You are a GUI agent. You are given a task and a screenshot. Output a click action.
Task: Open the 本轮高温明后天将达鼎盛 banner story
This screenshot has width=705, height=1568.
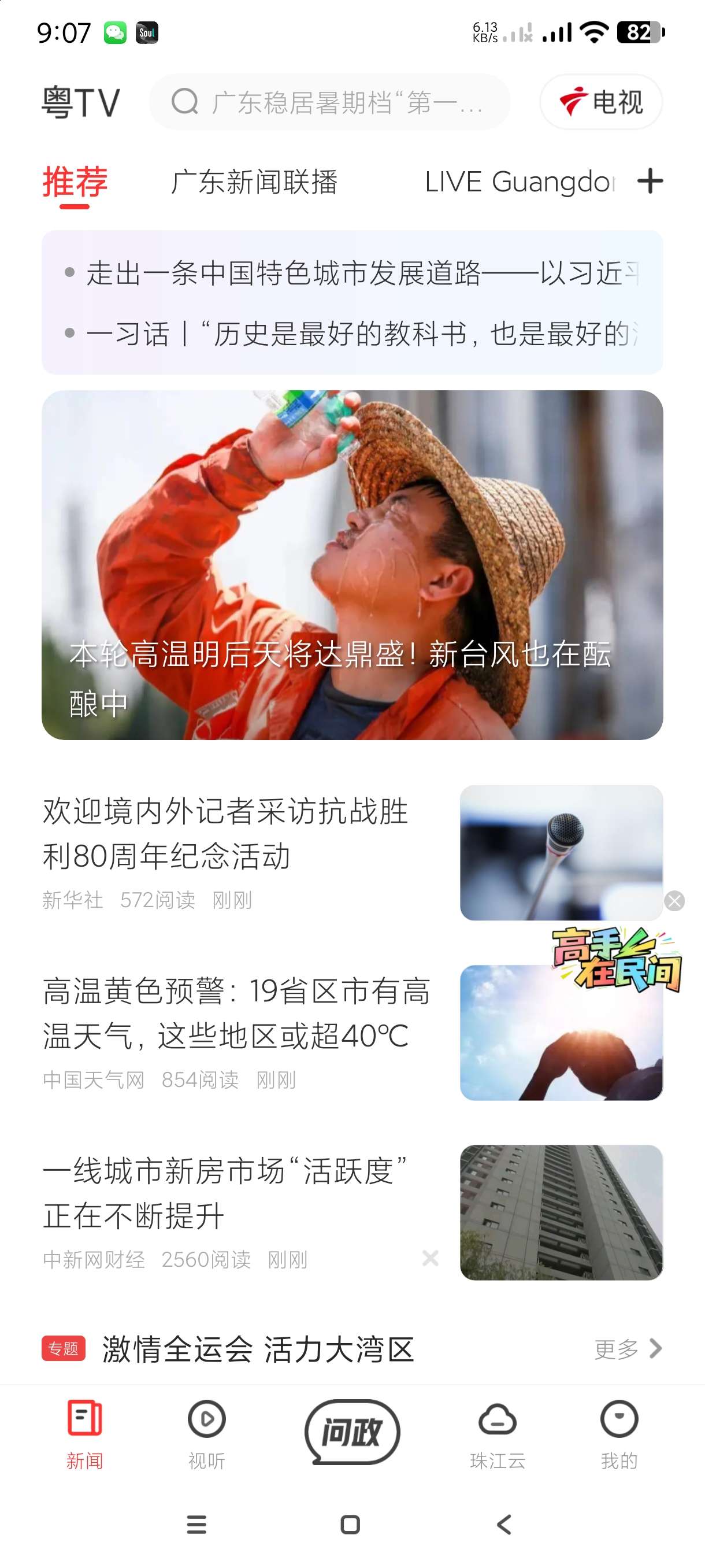pos(351,565)
